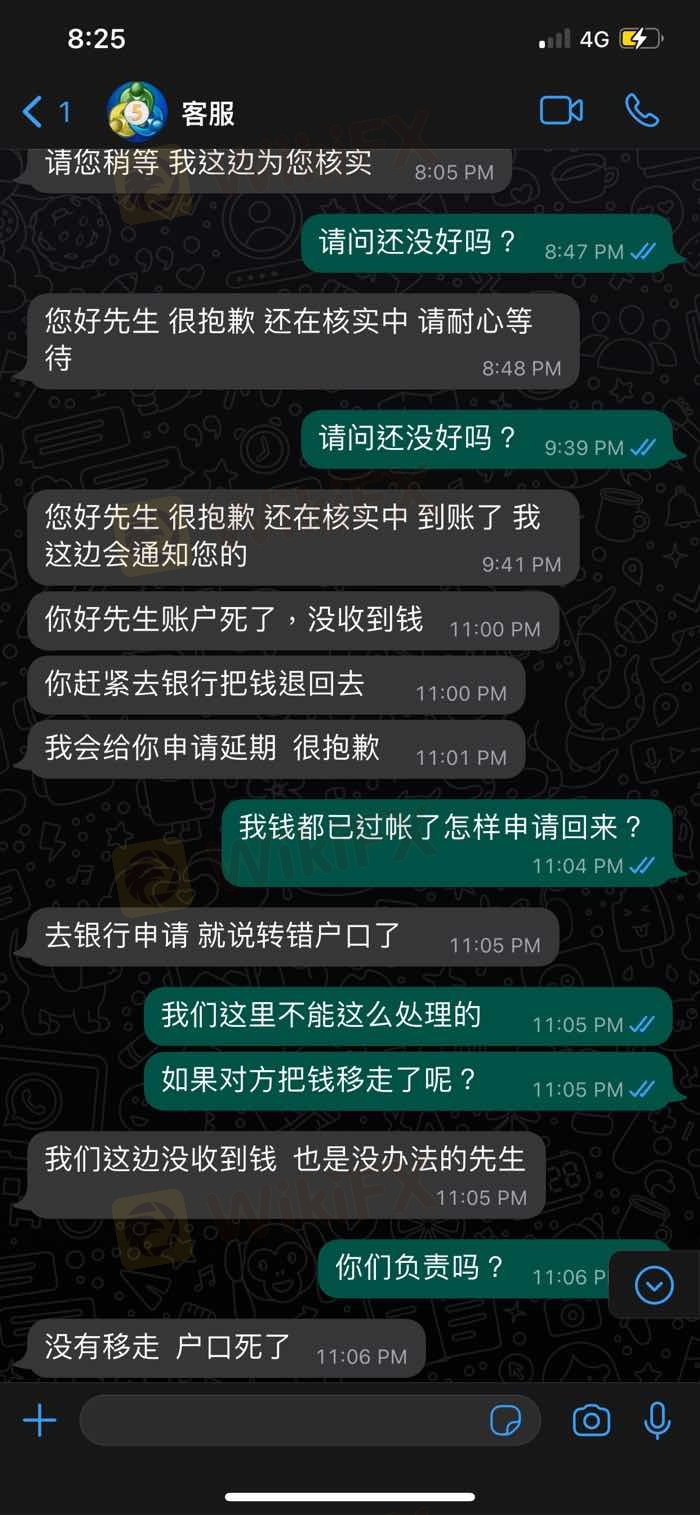
Task: Start a voice call with 客服
Action: pos(642,111)
